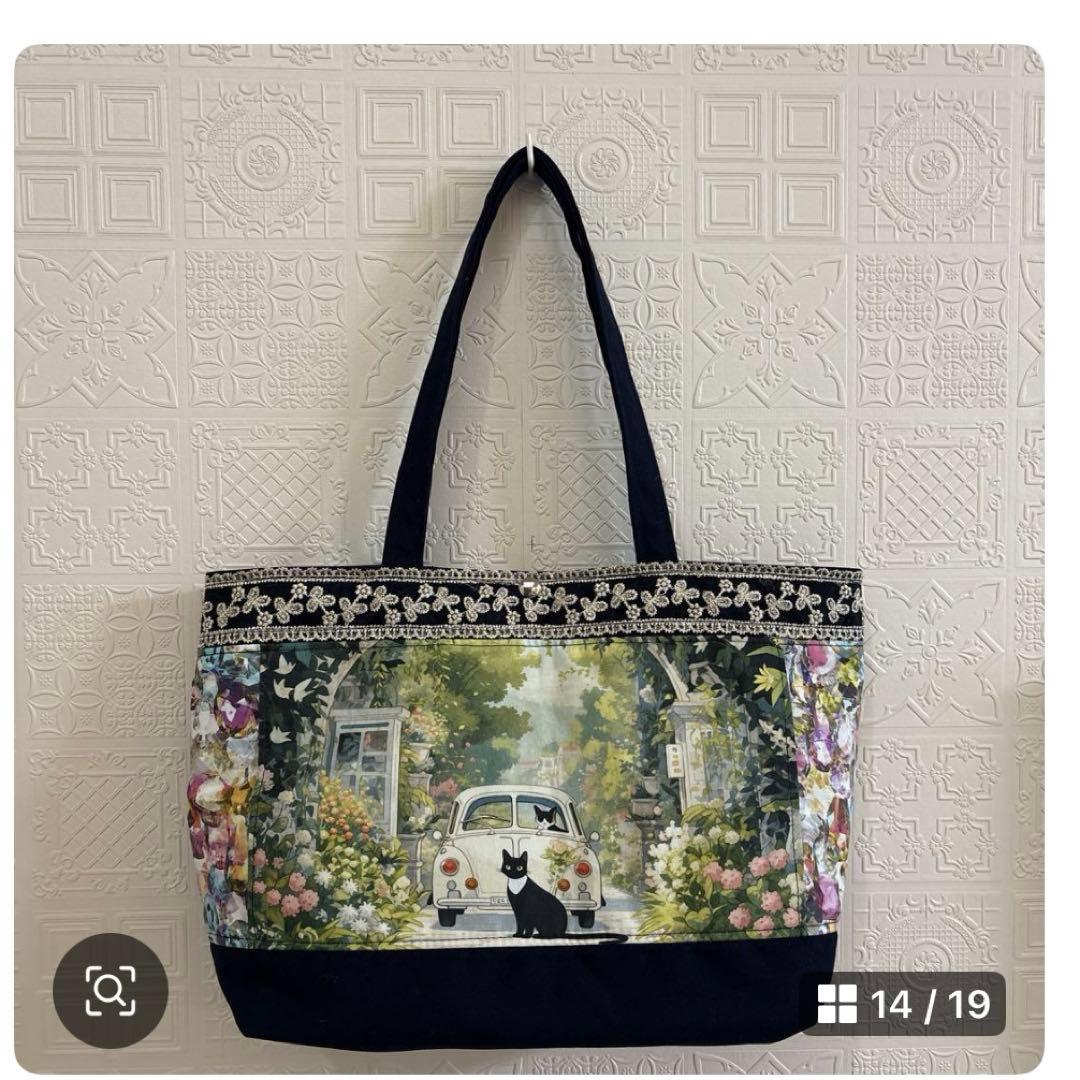The image size is (1080, 1080).
Task: Open the image search lens icon
Action: click(x=110, y=990)
